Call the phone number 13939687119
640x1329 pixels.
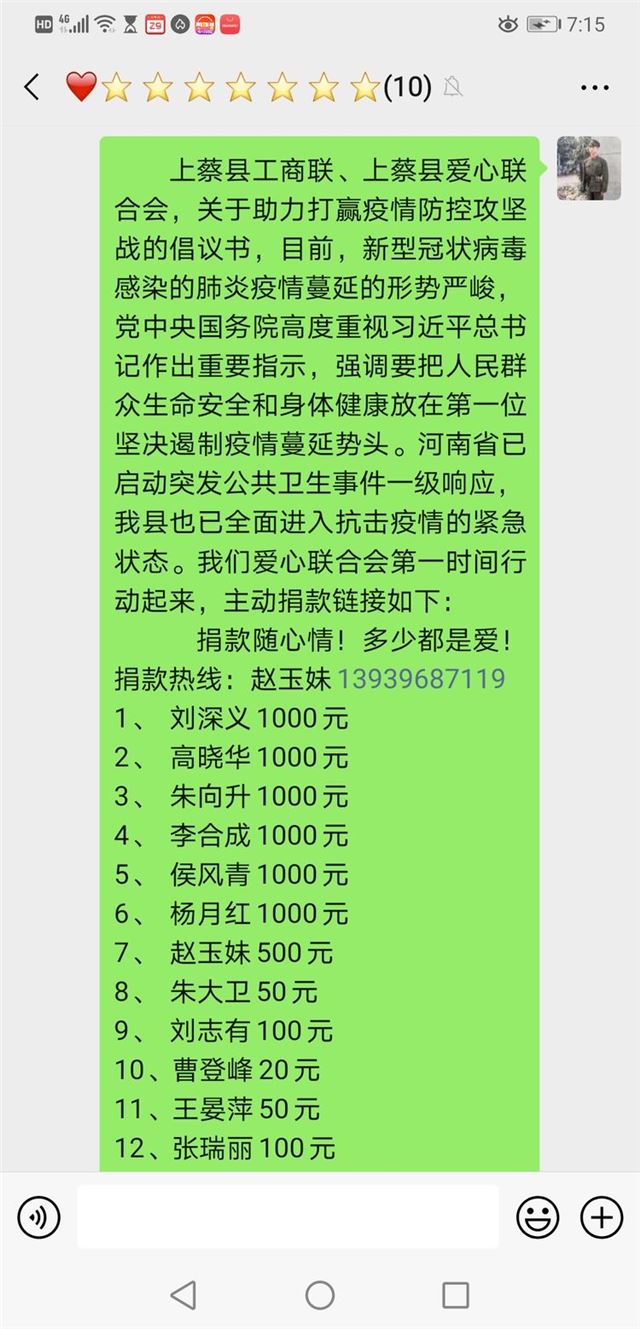[x=421, y=680]
